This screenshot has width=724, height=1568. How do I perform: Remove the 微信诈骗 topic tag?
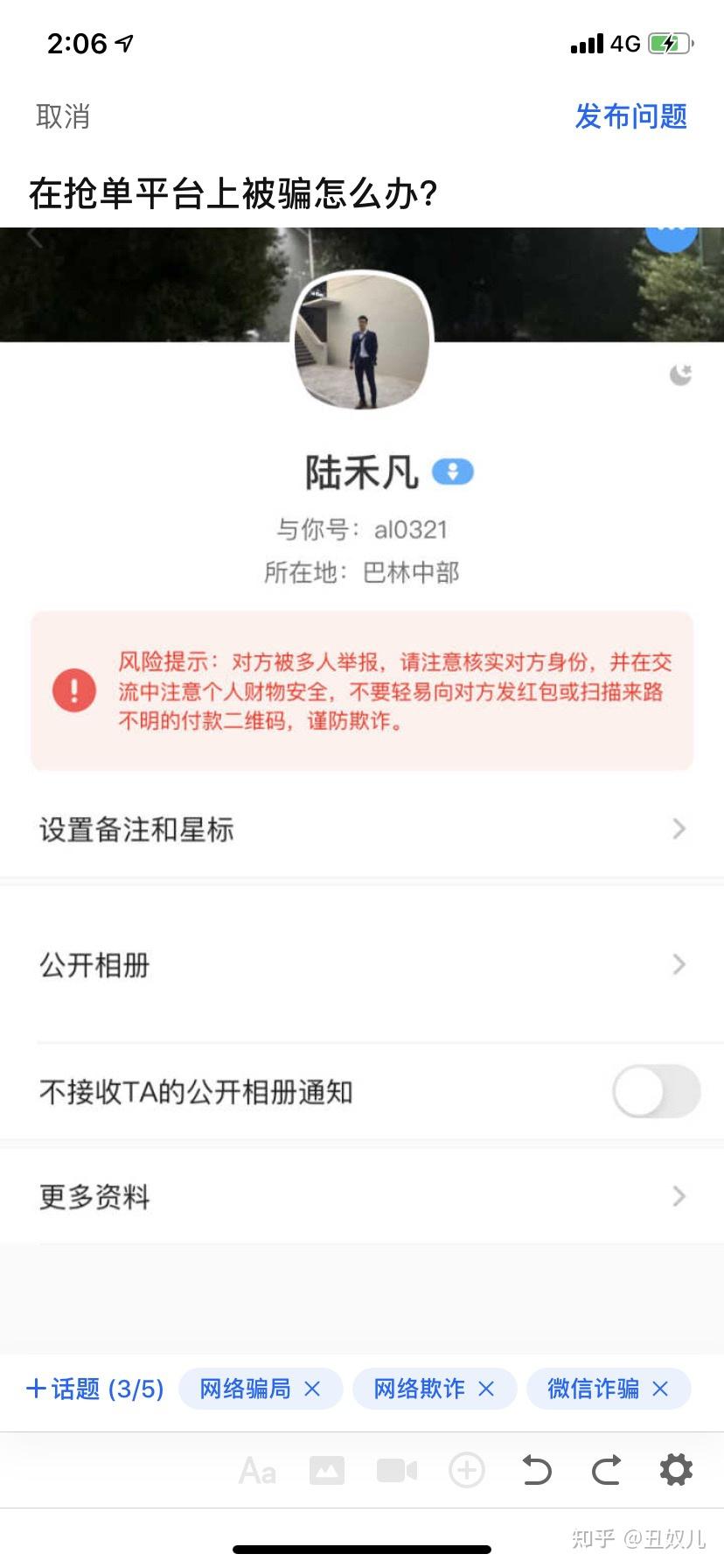660,1389
